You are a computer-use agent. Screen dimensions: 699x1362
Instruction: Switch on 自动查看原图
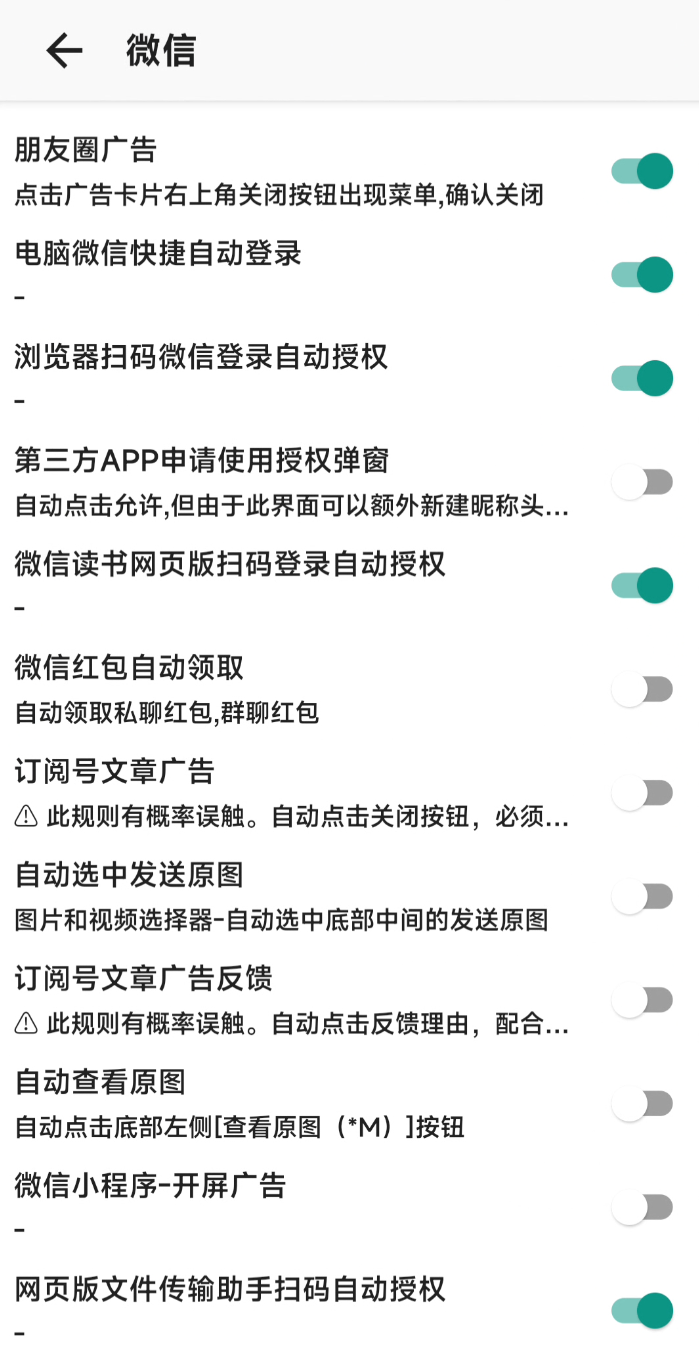click(x=642, y=1104)
